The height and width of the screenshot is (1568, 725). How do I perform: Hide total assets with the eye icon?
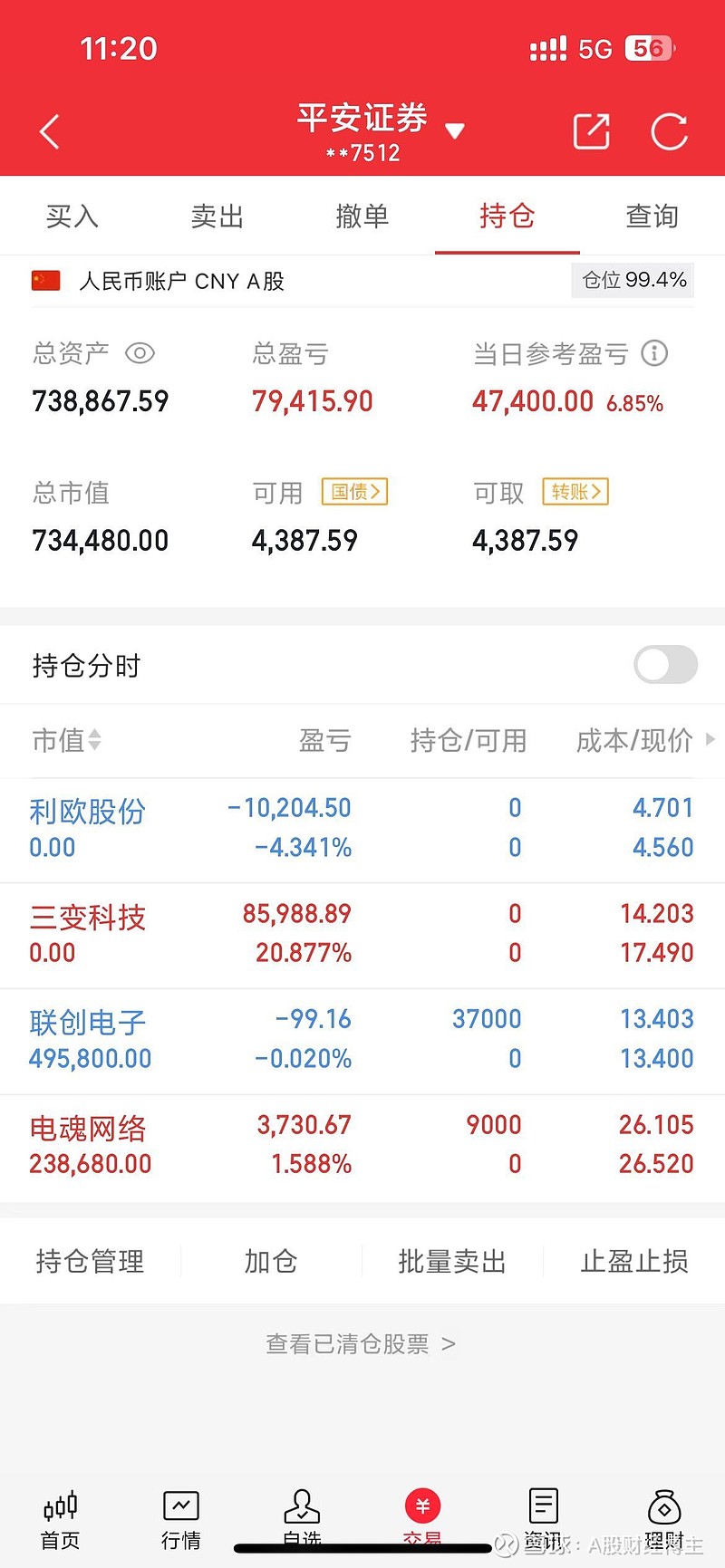140,353
